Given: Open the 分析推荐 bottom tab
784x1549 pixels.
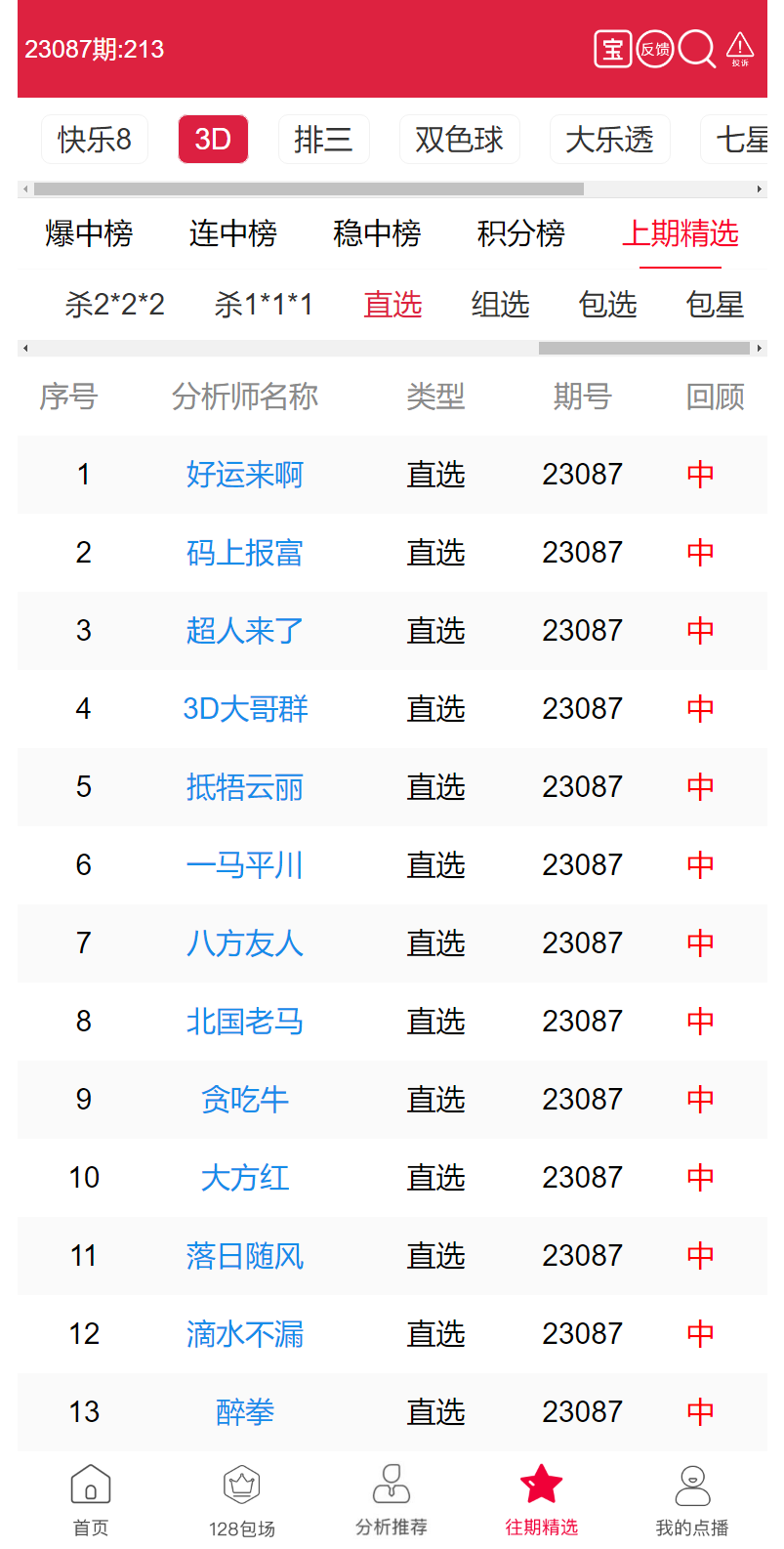Looking at the screenshot, I should (x=392, y=1499).
